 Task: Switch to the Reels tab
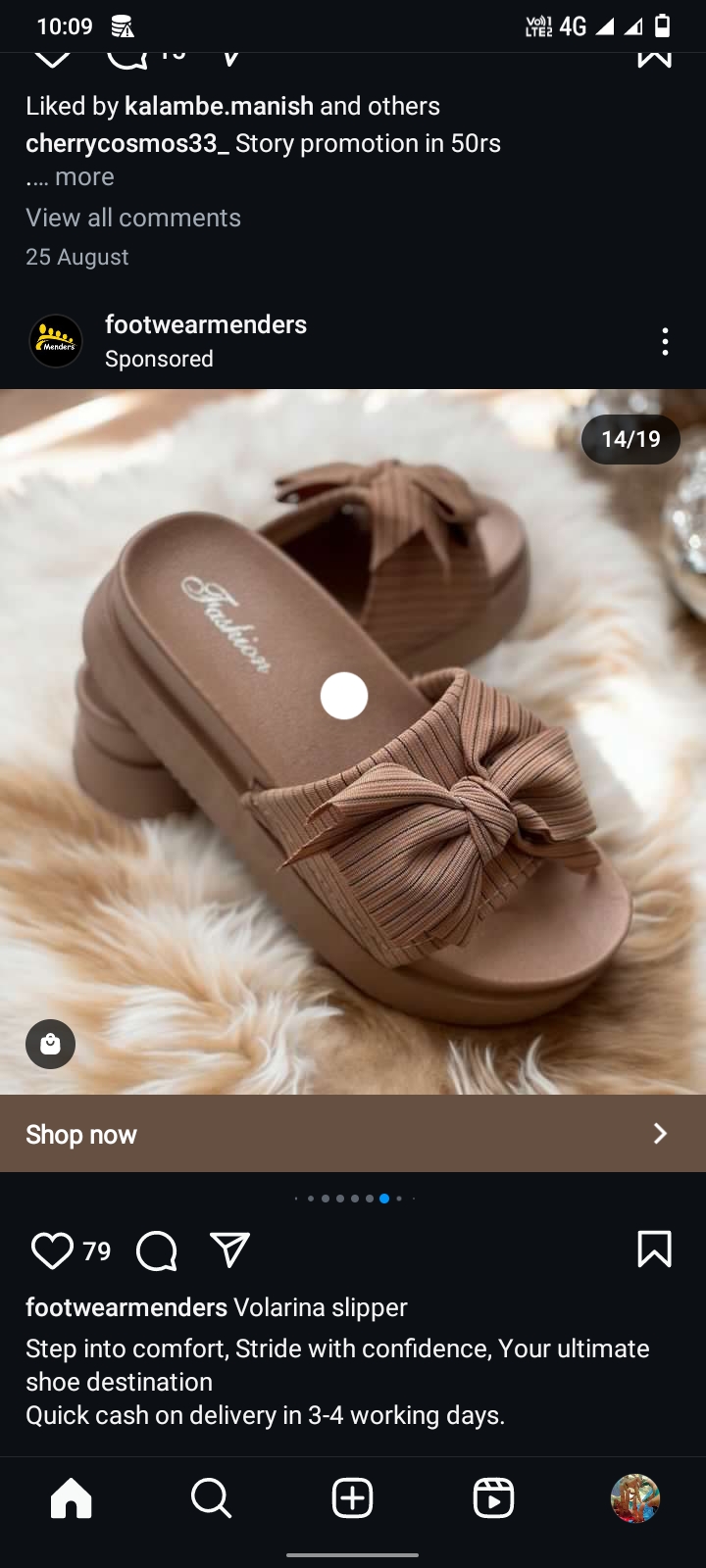click(x=493, y=1498)
